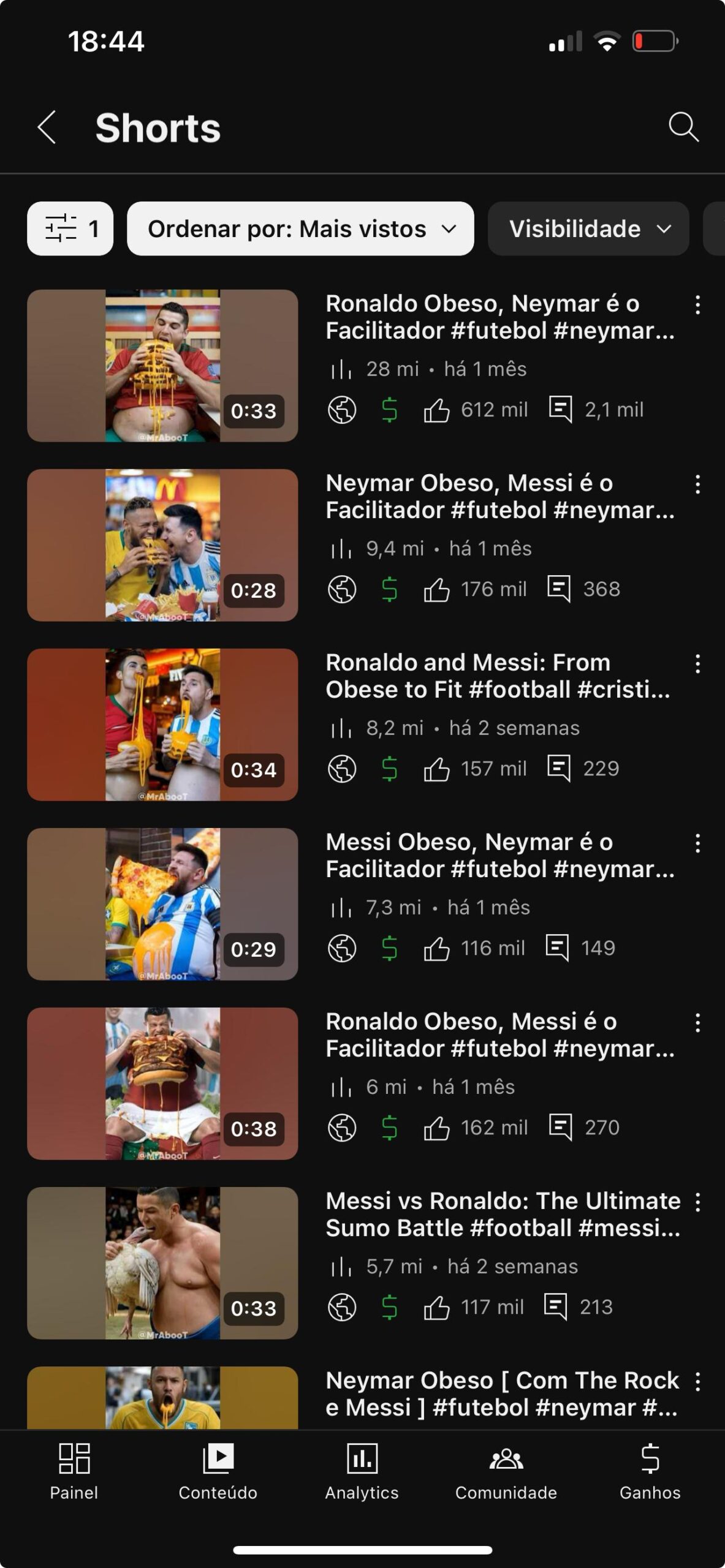Open the video Ronaldo Obeso, Messi é o Facilitador
The width and height of the screenshot is (725, 1568).
pyautogui.click(x=162, y=1084)
